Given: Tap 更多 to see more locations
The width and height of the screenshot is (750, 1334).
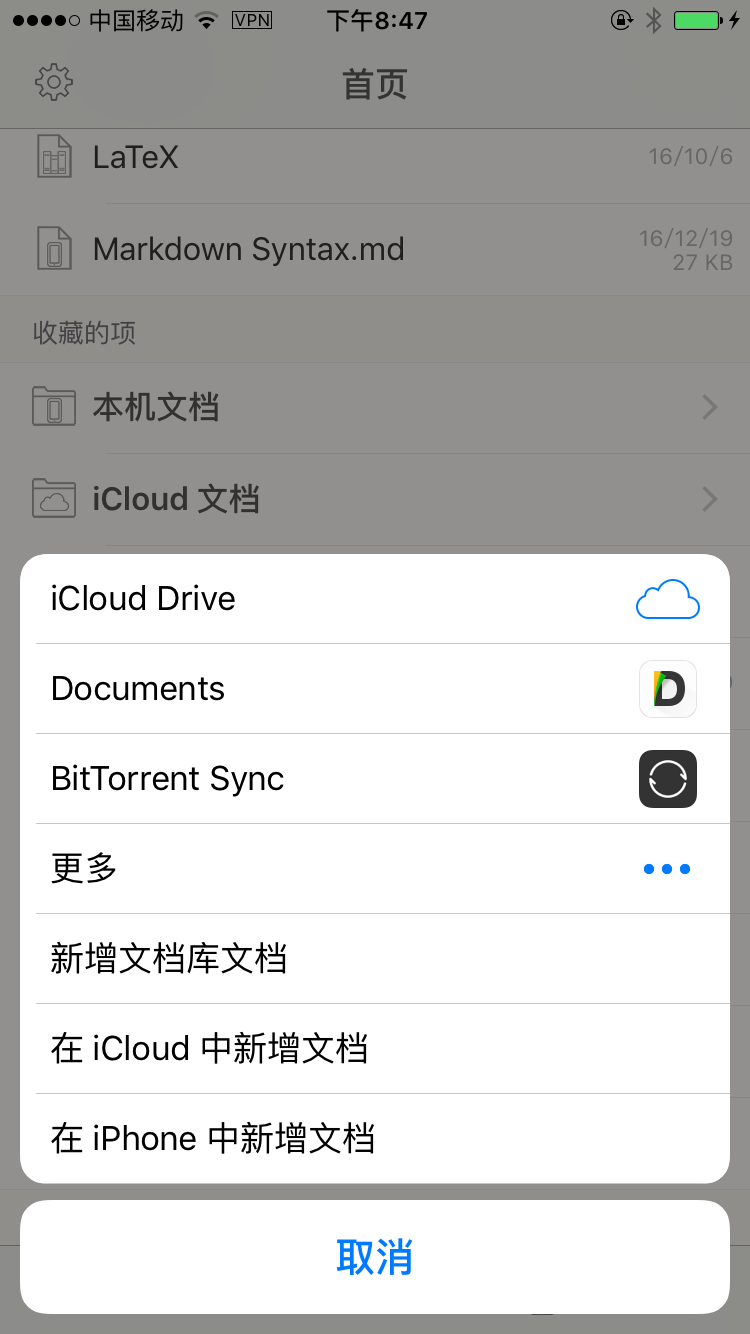Looking at the screenshot, I should [375, 869].
